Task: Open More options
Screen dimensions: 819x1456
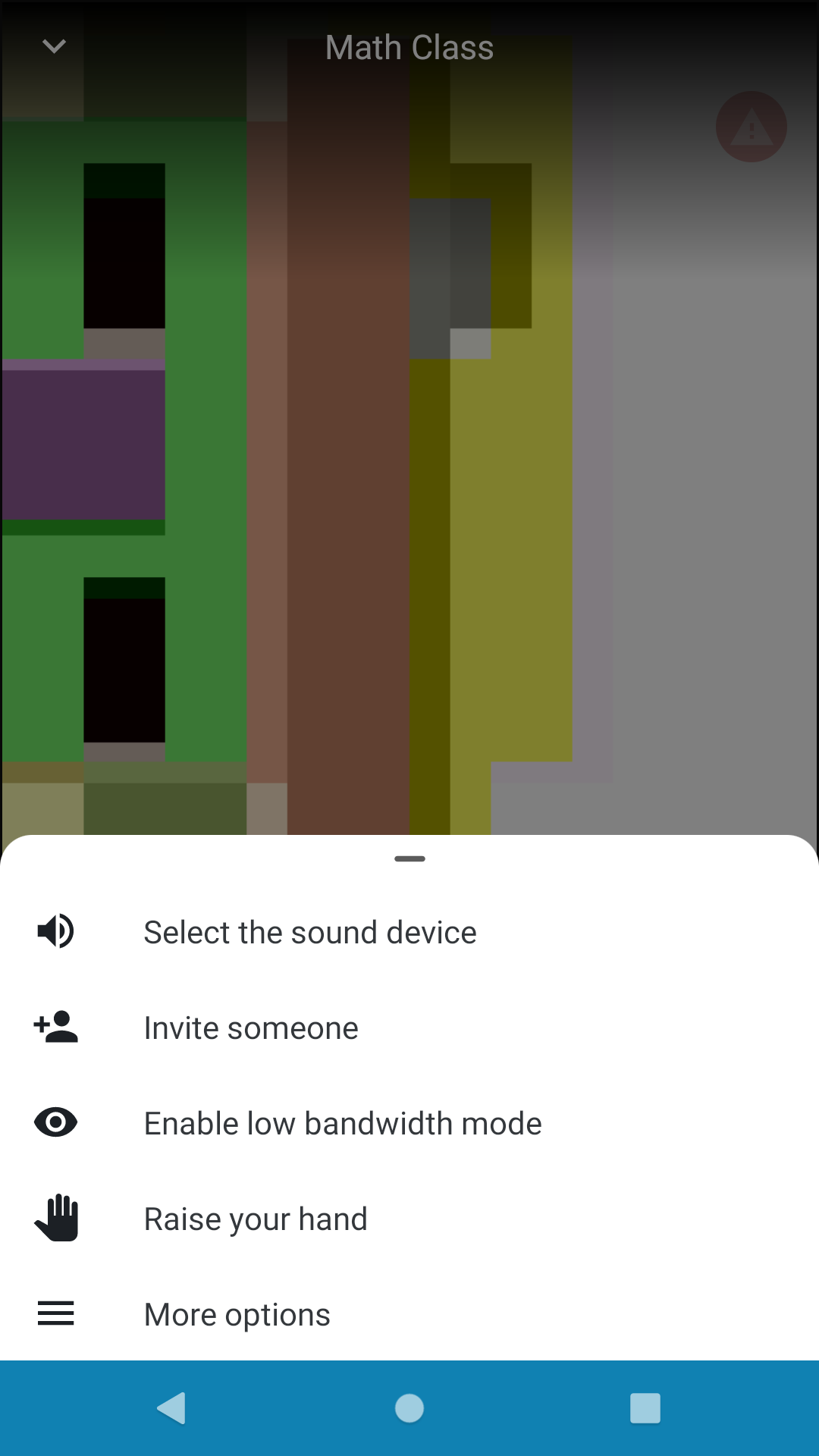Action: click(x=237, y=1314)
